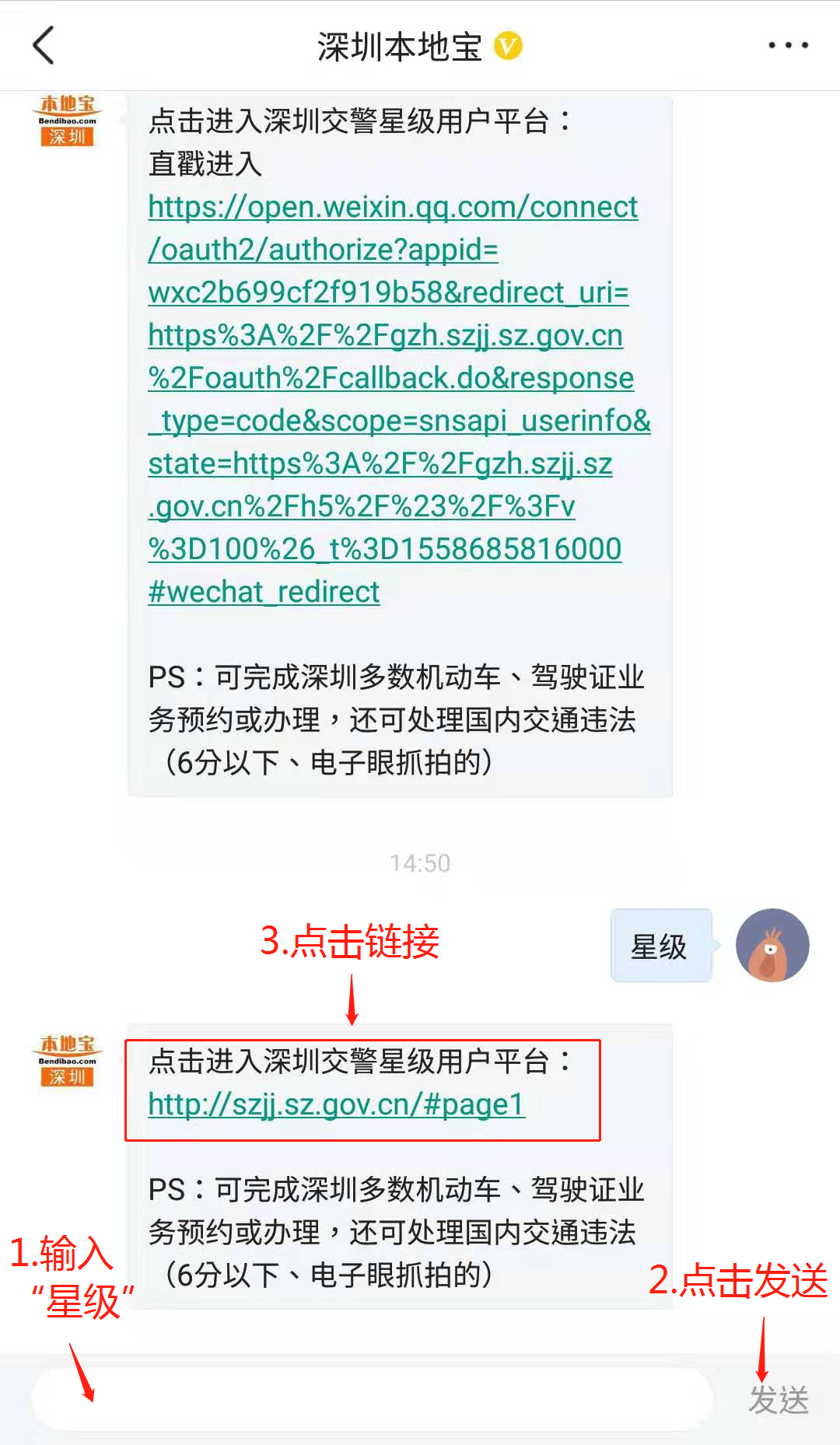
Task: Tap the 发送 send button
Action: tap(778, 1400)
